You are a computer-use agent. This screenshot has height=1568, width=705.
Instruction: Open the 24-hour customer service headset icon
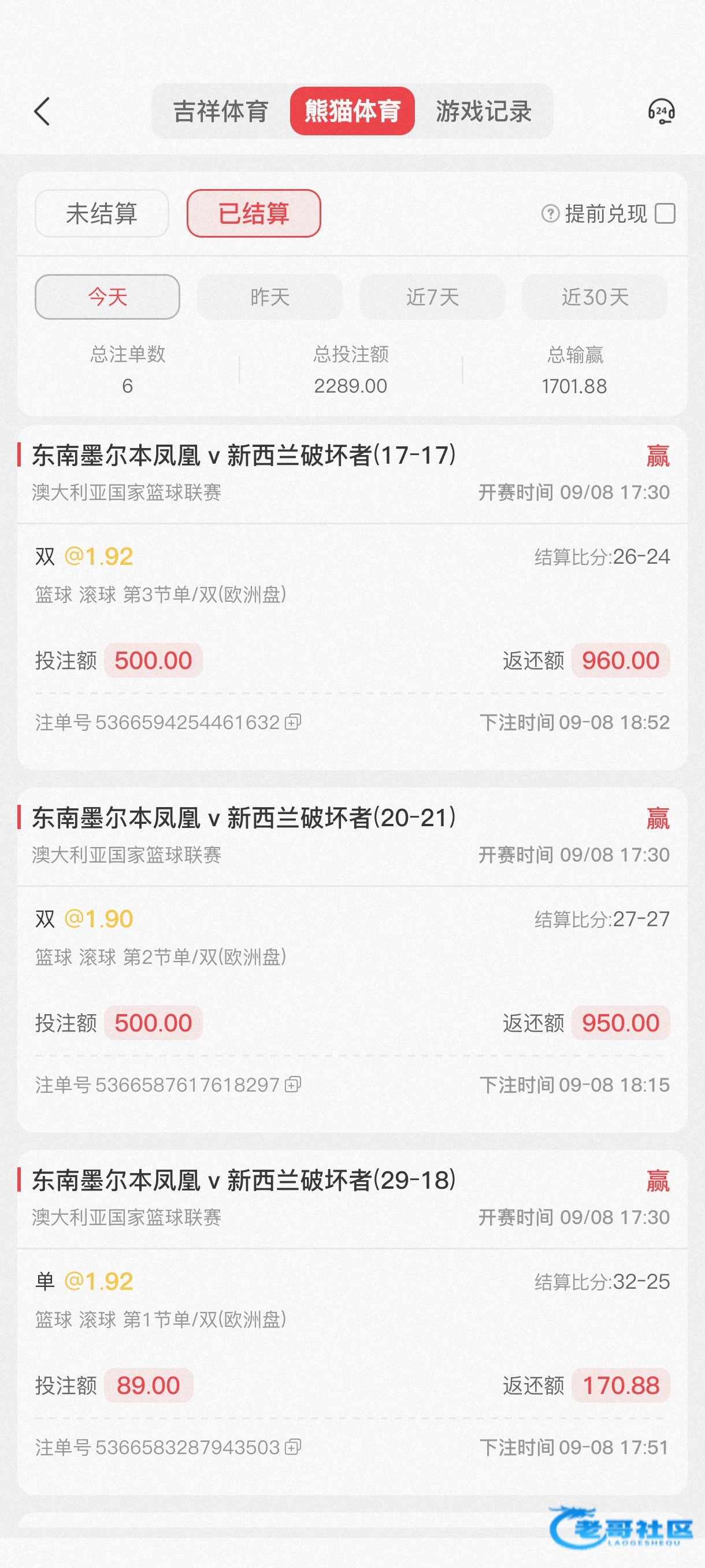coord(661,112)
